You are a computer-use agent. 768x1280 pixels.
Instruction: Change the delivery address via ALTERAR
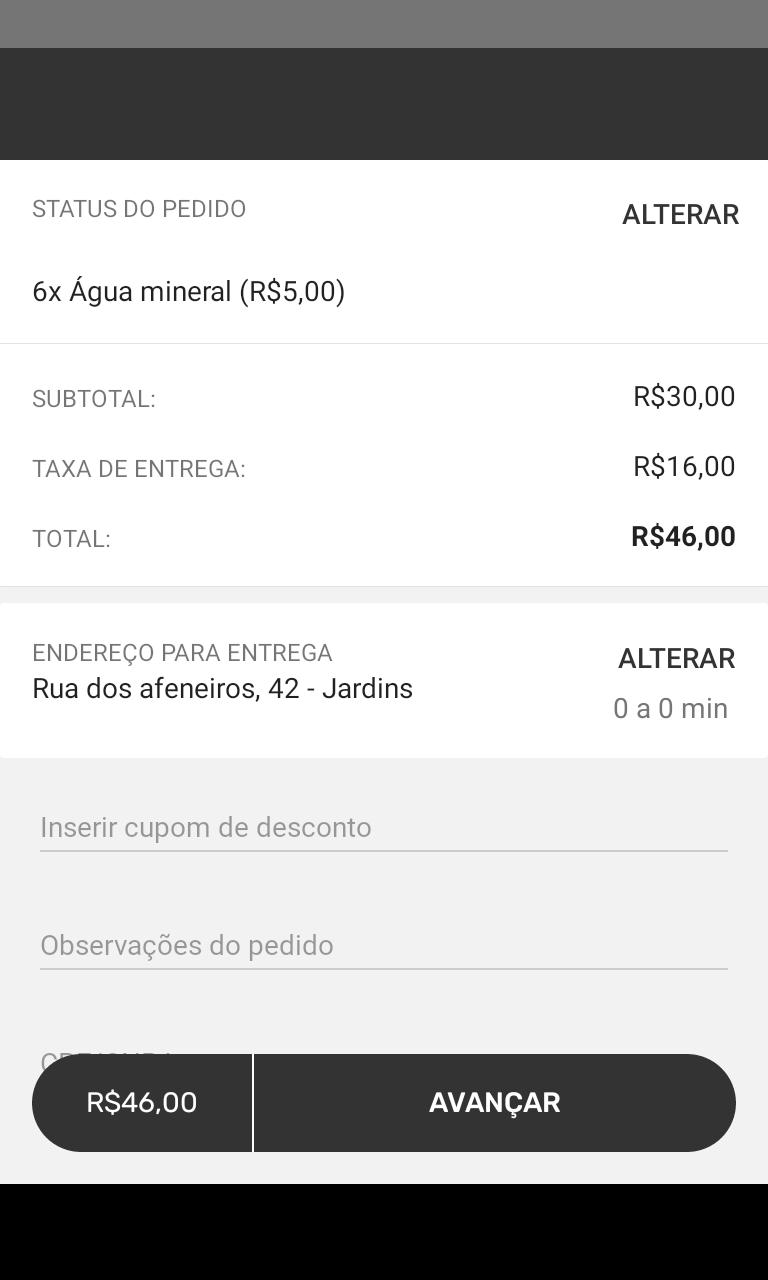(676, 659)
